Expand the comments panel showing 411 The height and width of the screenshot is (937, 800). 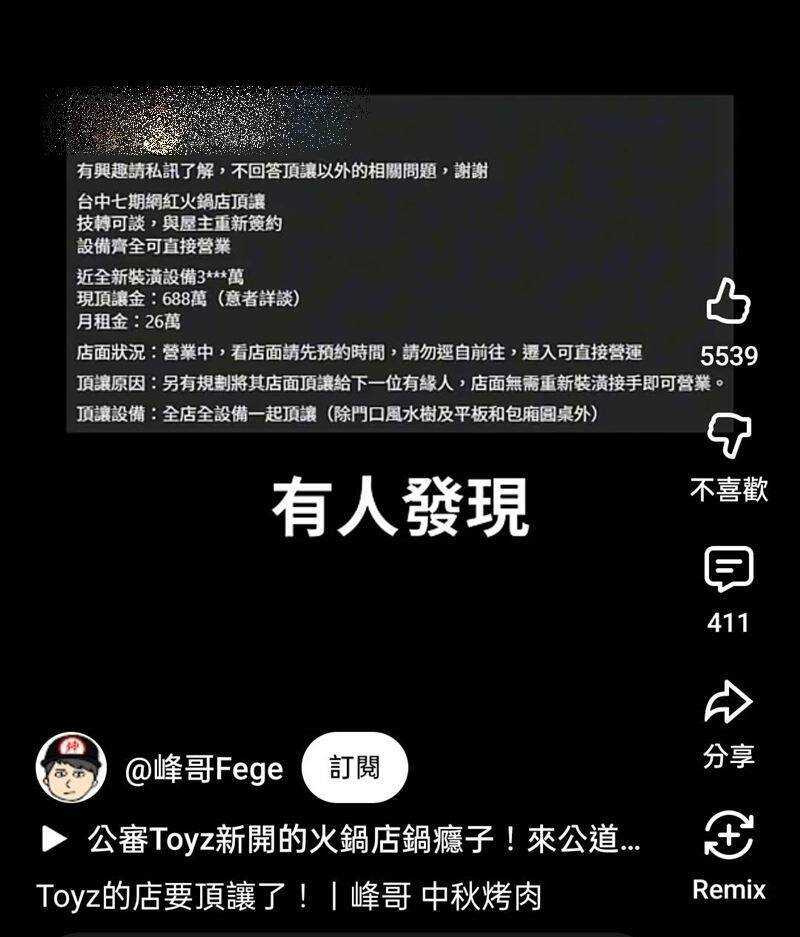click(x=730, y=622)
